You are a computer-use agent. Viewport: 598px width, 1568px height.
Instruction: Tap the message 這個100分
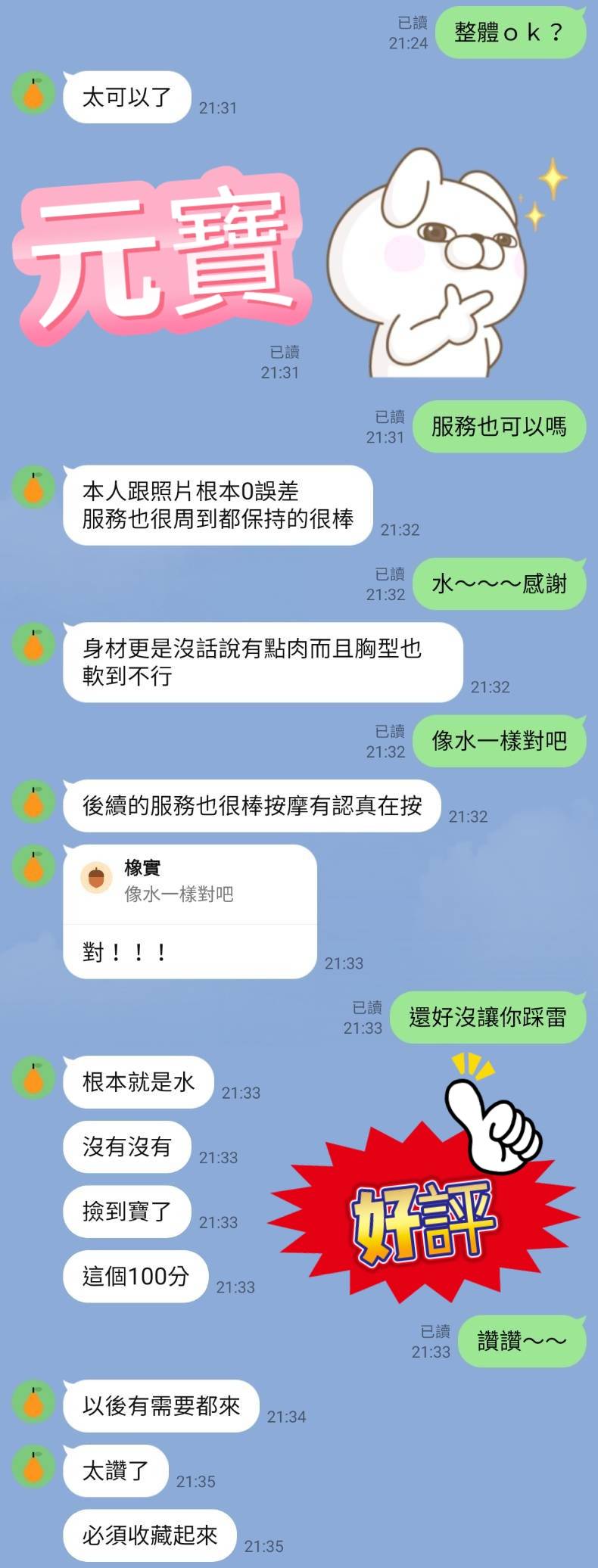(x=135, y=1276)
